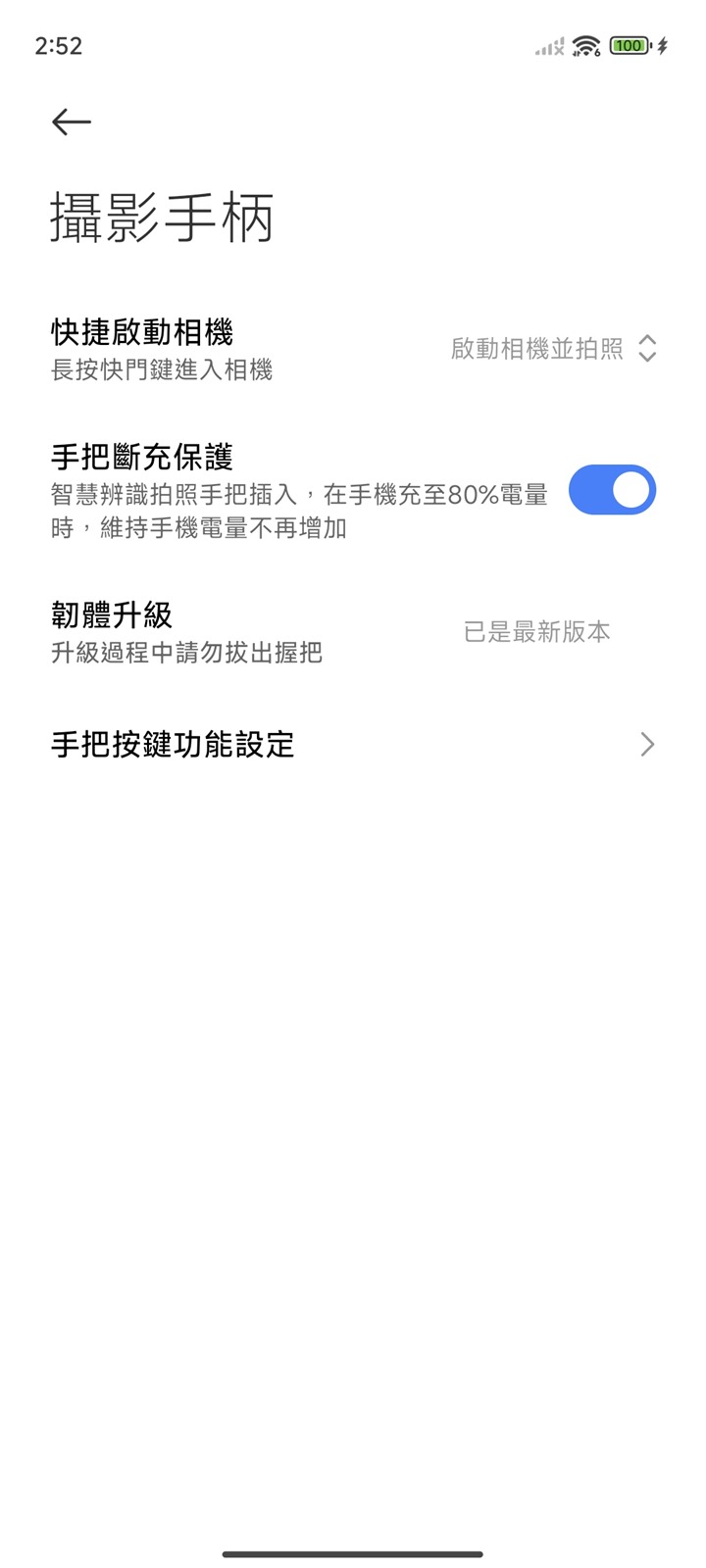Screen dimensions: 706x1568
Task: Open 手把按鍵功能設定
Action: [x=353, y=745]
